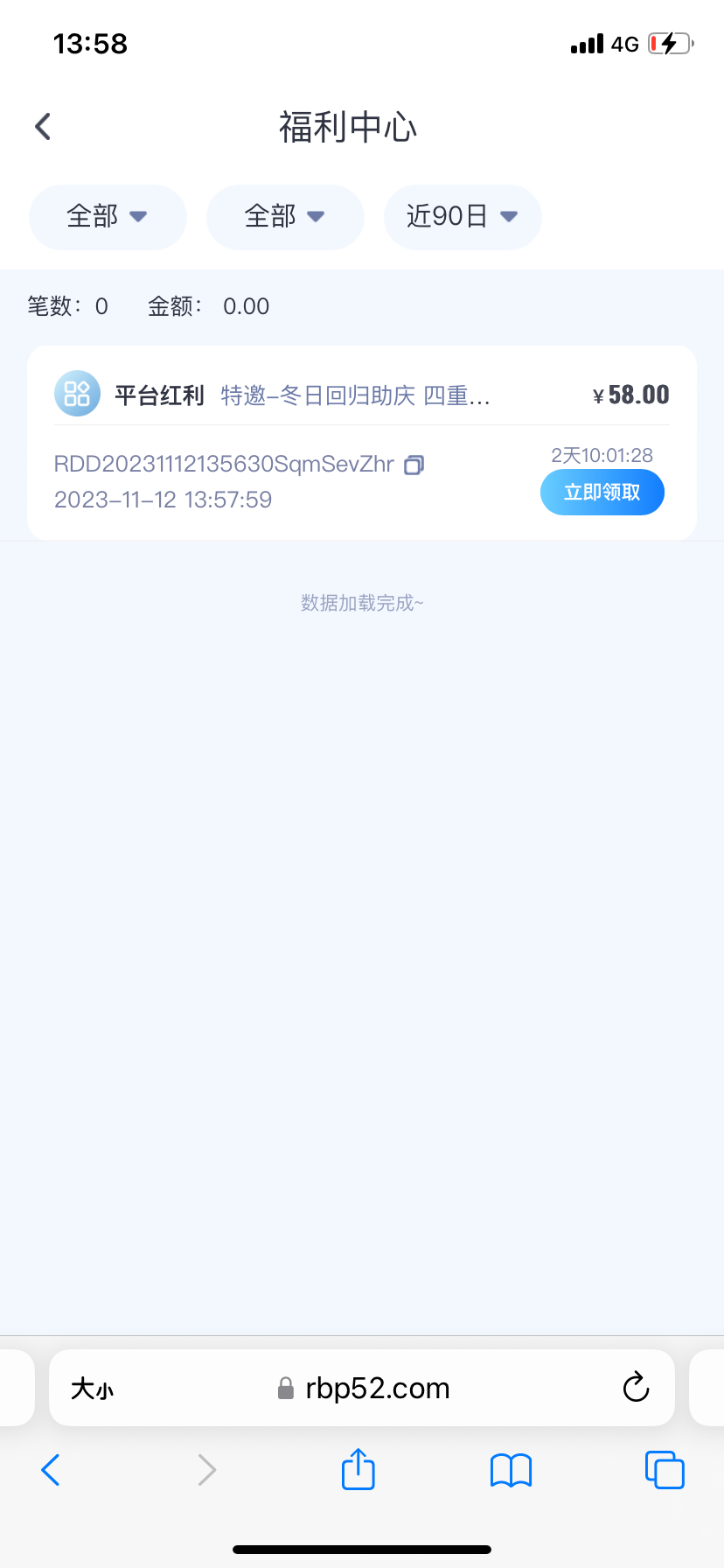Expand the 近90日 date range dropdown
This screenshot has height=1568, width=724.
click(x=463, y=217)
